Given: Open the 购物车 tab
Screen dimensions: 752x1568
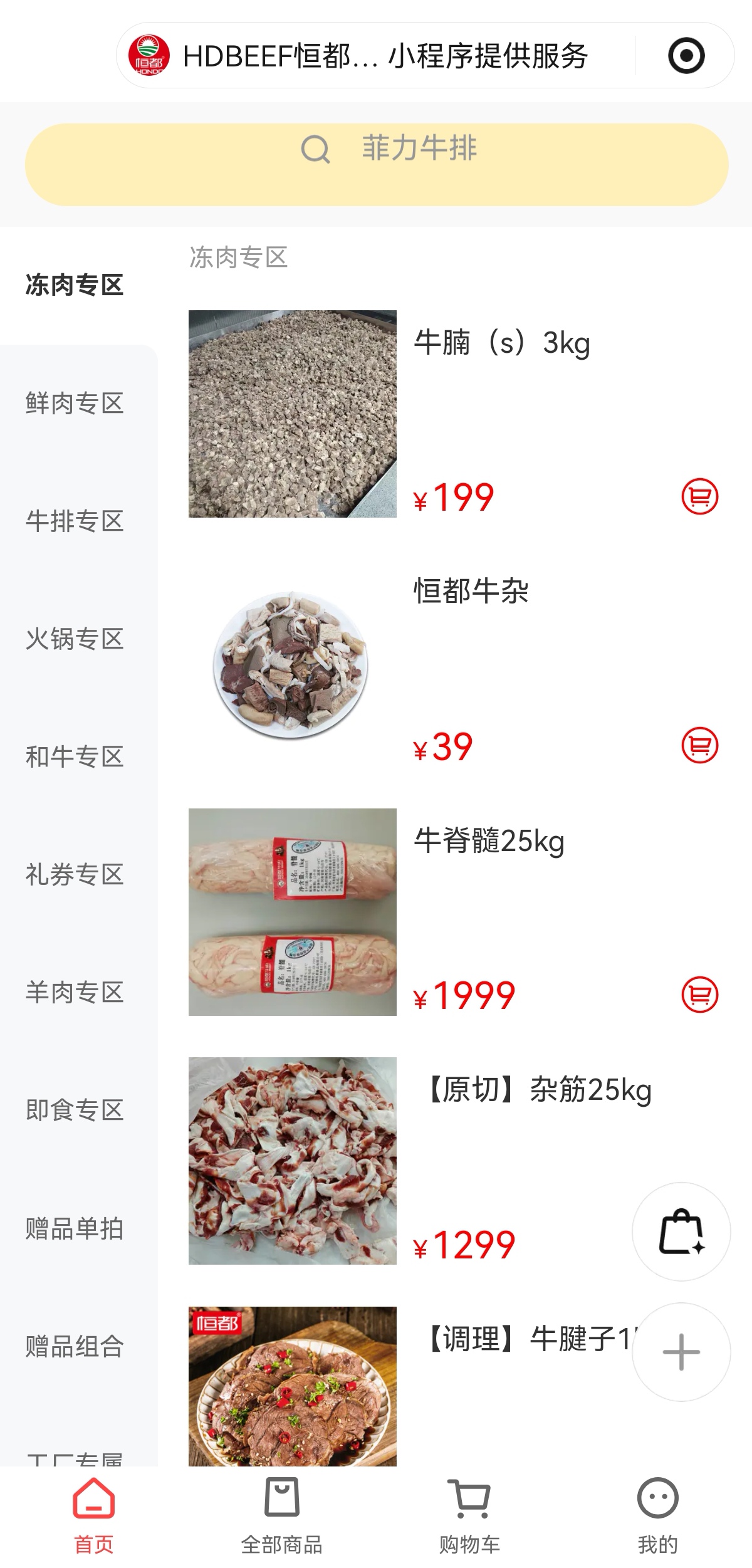Looking at the screenshot, I should tap(470, 1517).
